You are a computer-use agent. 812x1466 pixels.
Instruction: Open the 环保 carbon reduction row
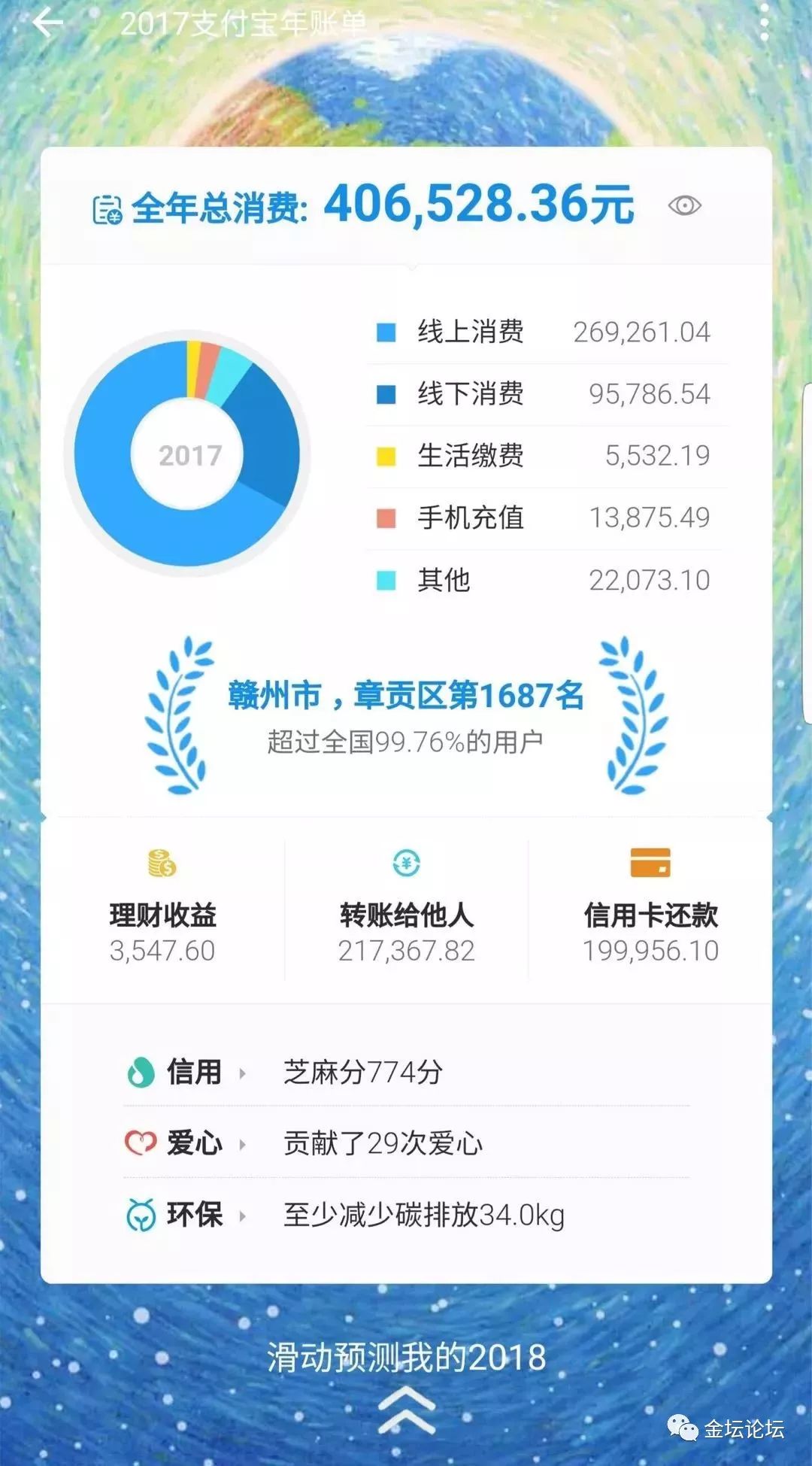coord(406,1214)
